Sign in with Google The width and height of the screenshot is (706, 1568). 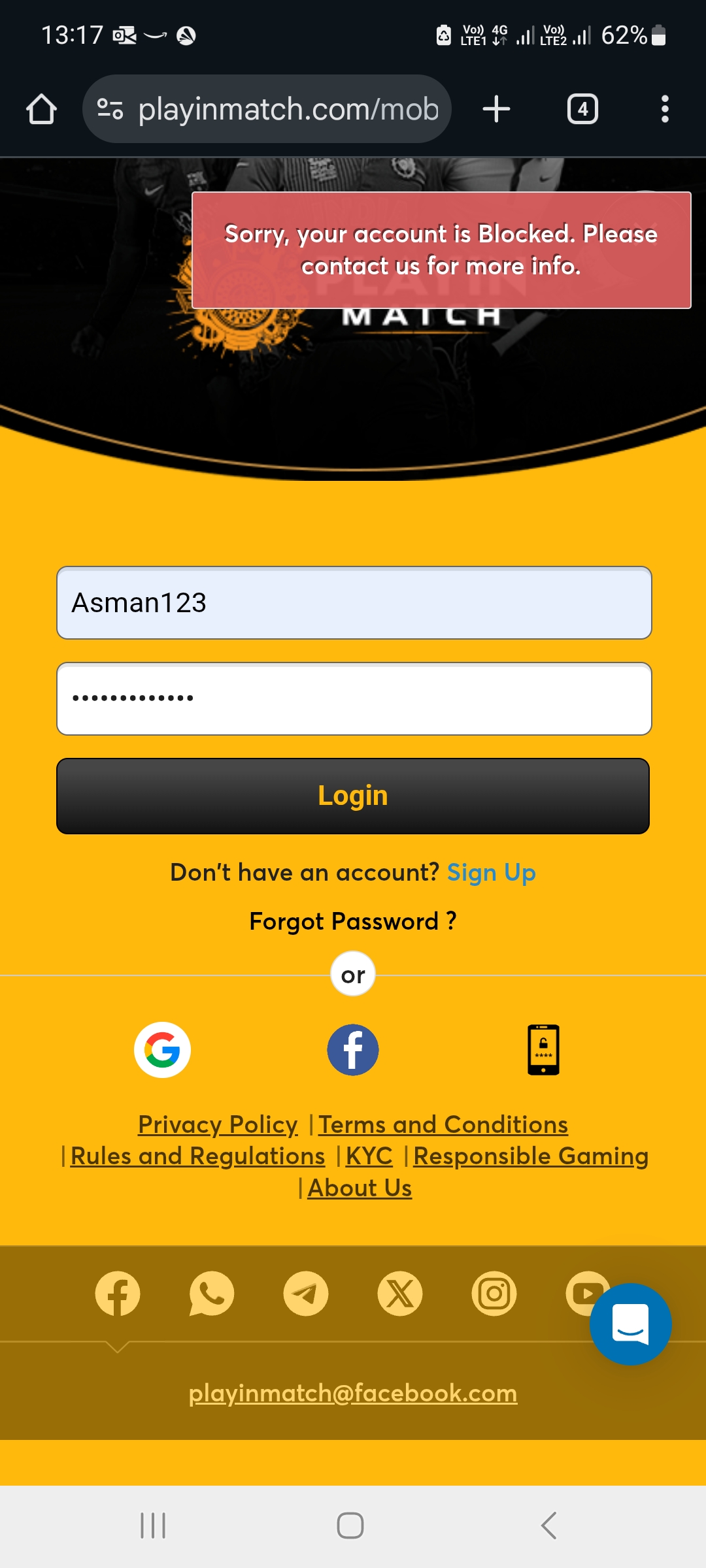tap(162, 1050)
